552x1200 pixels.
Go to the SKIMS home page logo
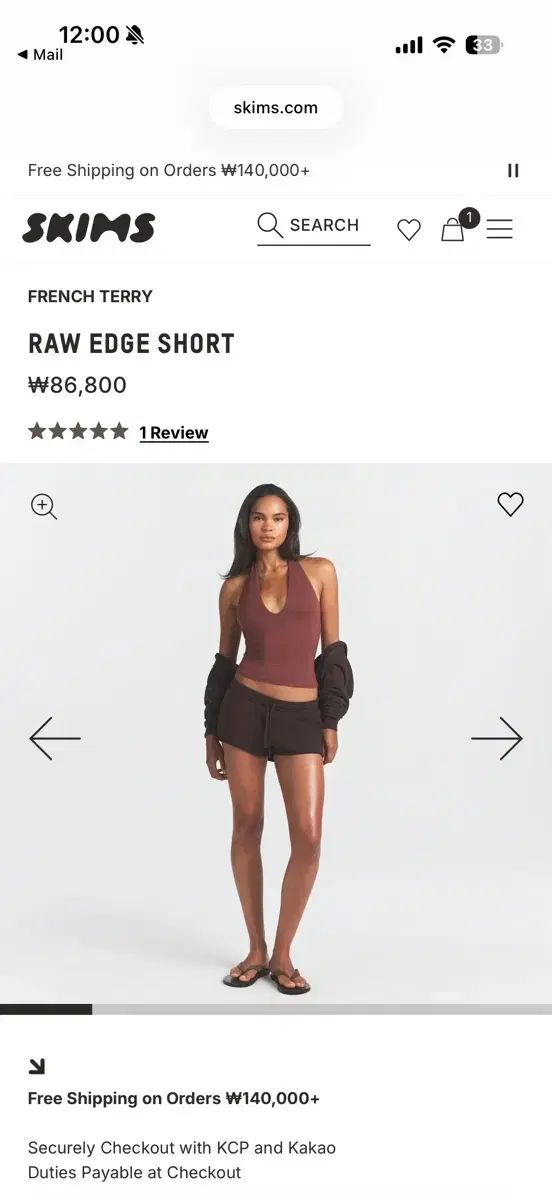(89, 228)
